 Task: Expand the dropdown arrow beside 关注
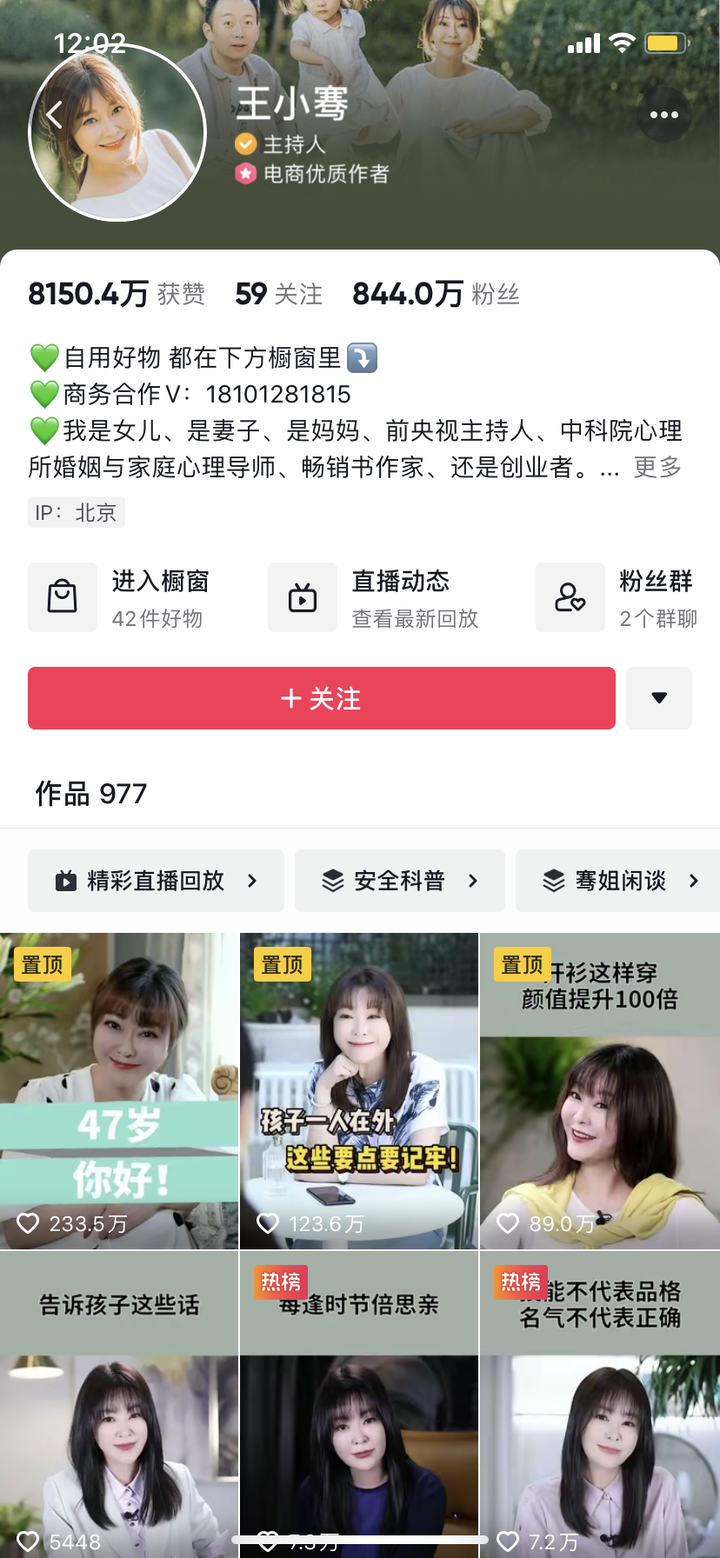tap(658, 698)
